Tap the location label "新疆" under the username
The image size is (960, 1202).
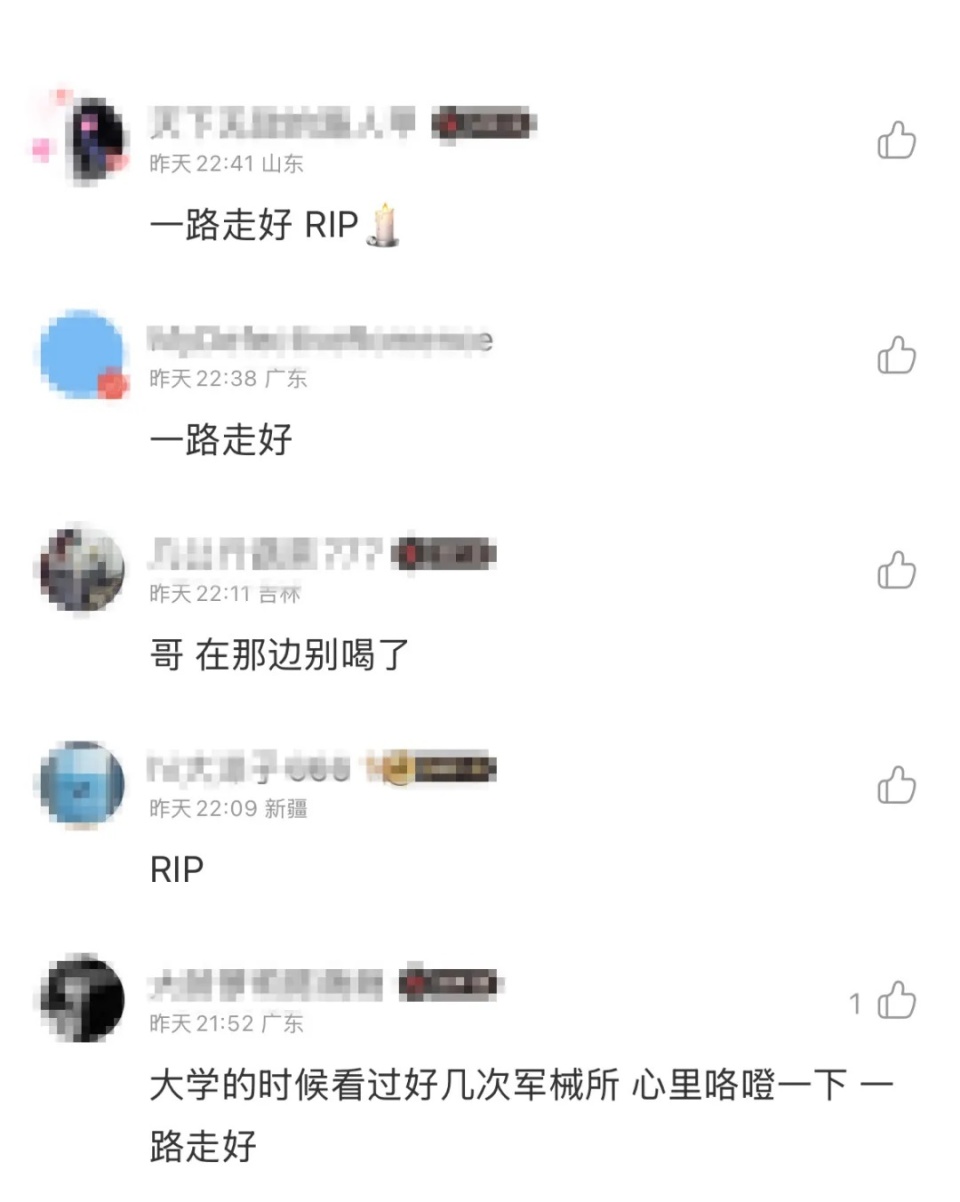(292, 811)
